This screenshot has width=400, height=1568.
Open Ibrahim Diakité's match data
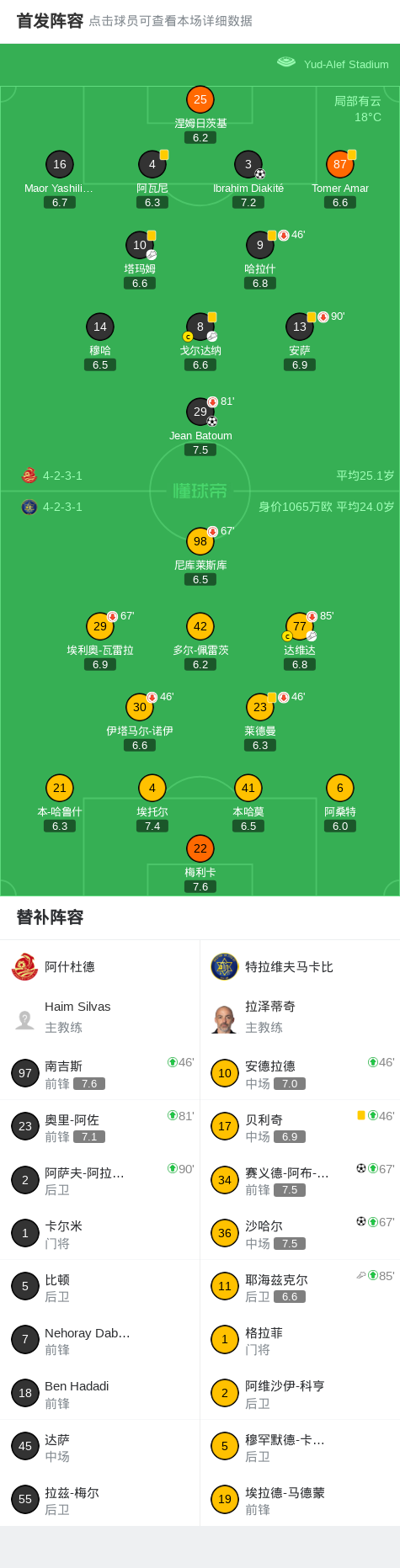[x=248, y=179]
